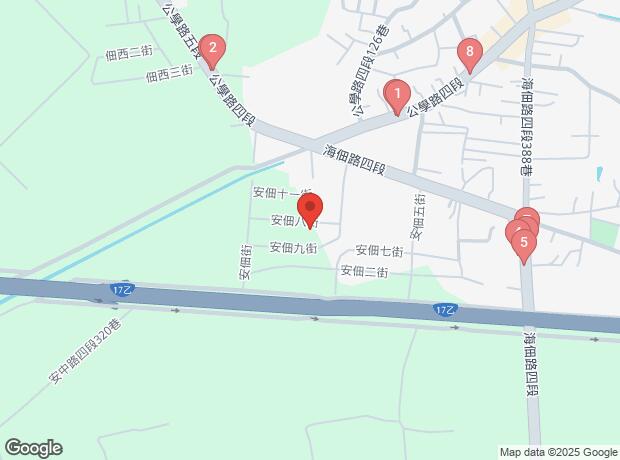Tap map marker number 1

398,97
